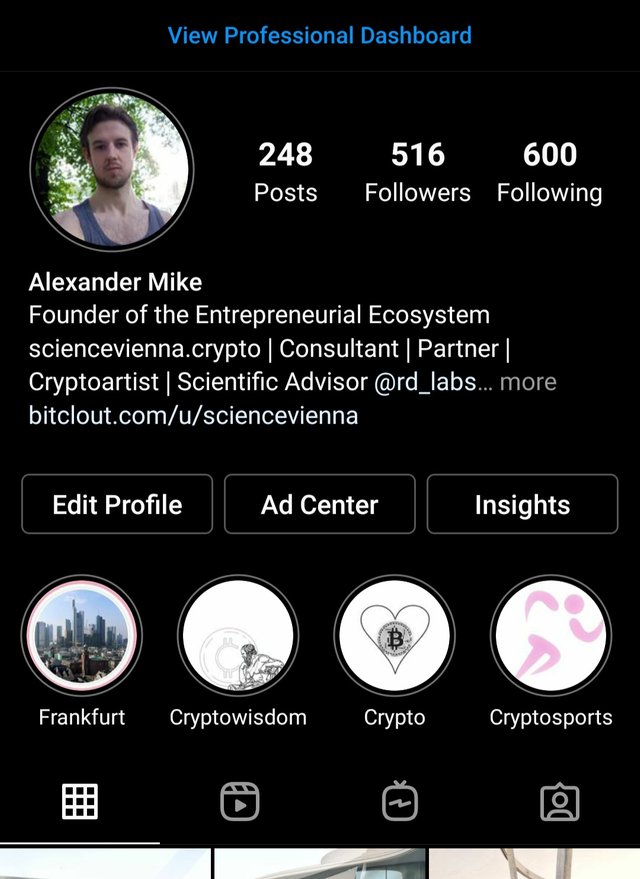
Task: Switch to the tagged photos tab
Action: [559, 801]
